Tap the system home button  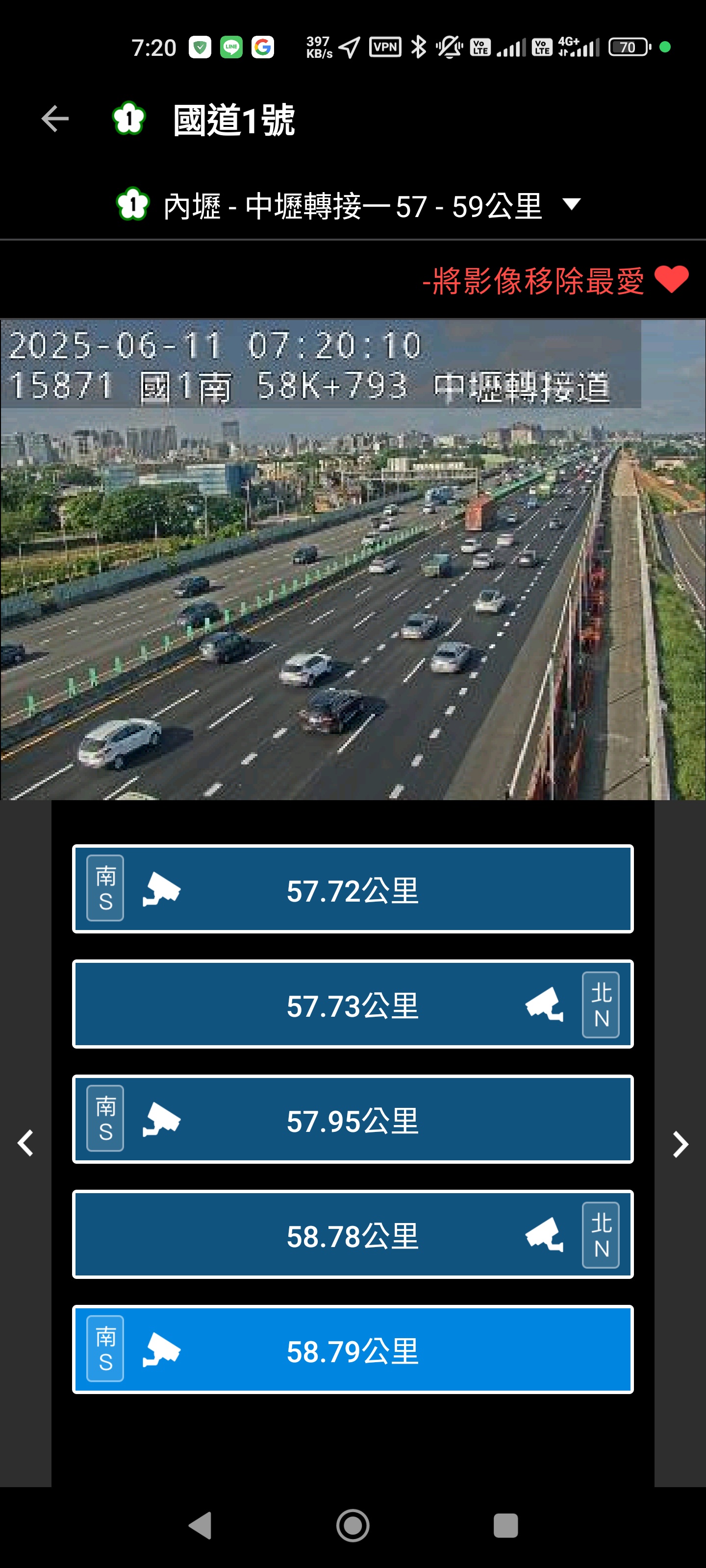coord(353,1525)
